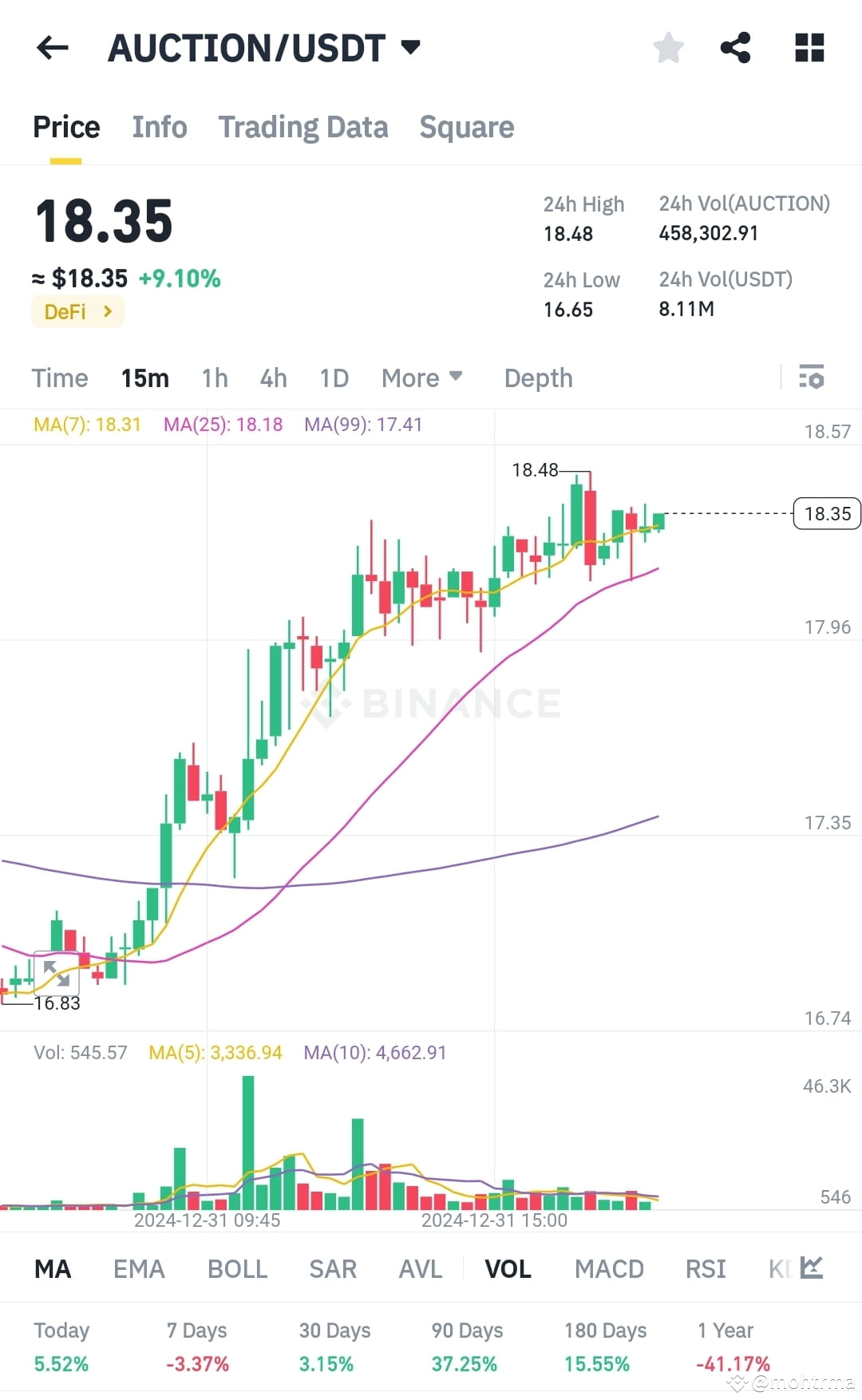Screen dimensions: 862x1400
Task: Open the Trading Data tab
Action: click(x=302, y=126)
